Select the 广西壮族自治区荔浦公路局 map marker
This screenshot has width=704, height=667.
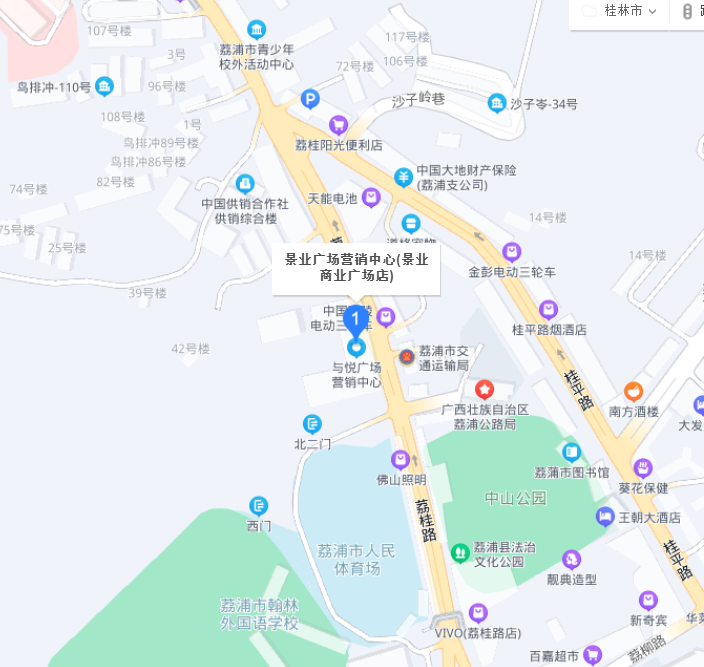[x=484, y=389]
